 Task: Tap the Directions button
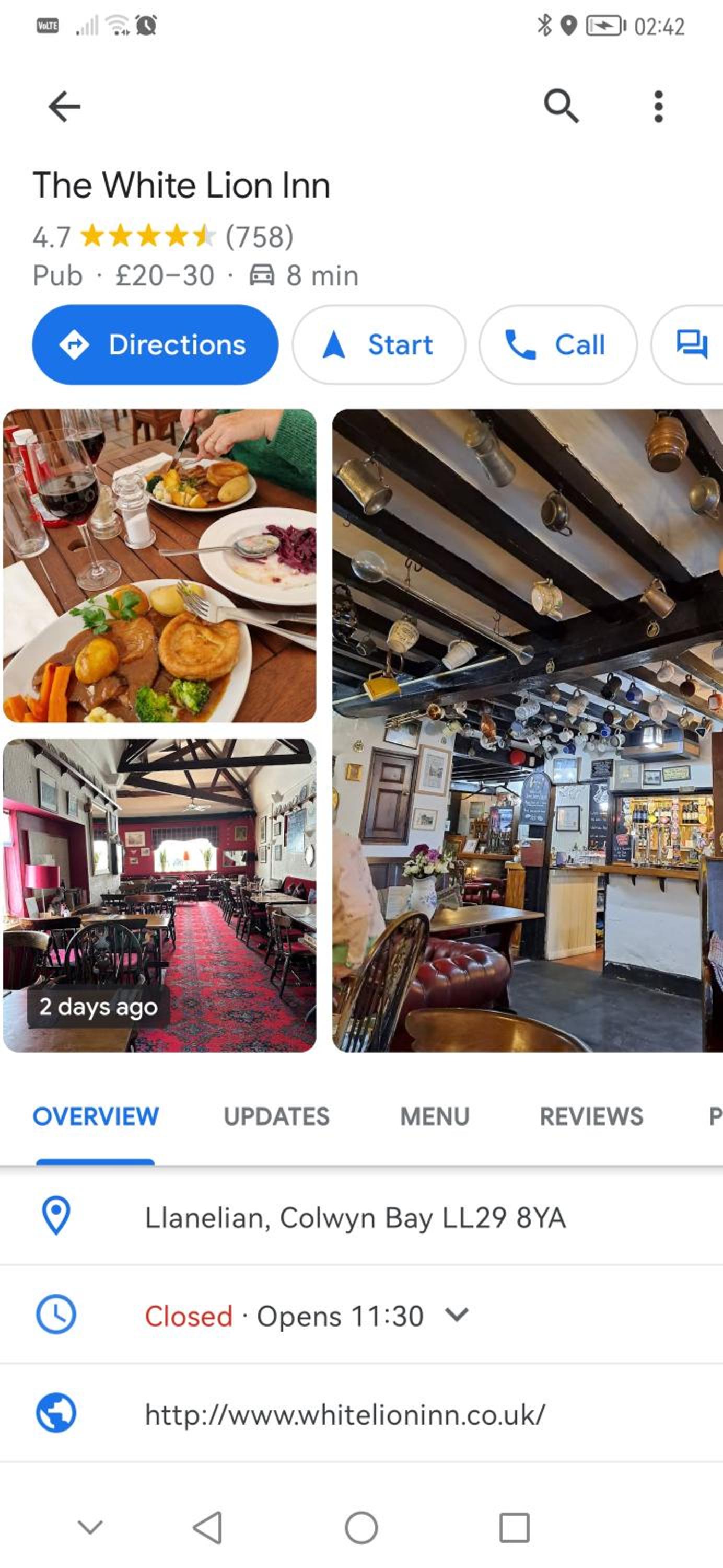(x=155, y=344)
